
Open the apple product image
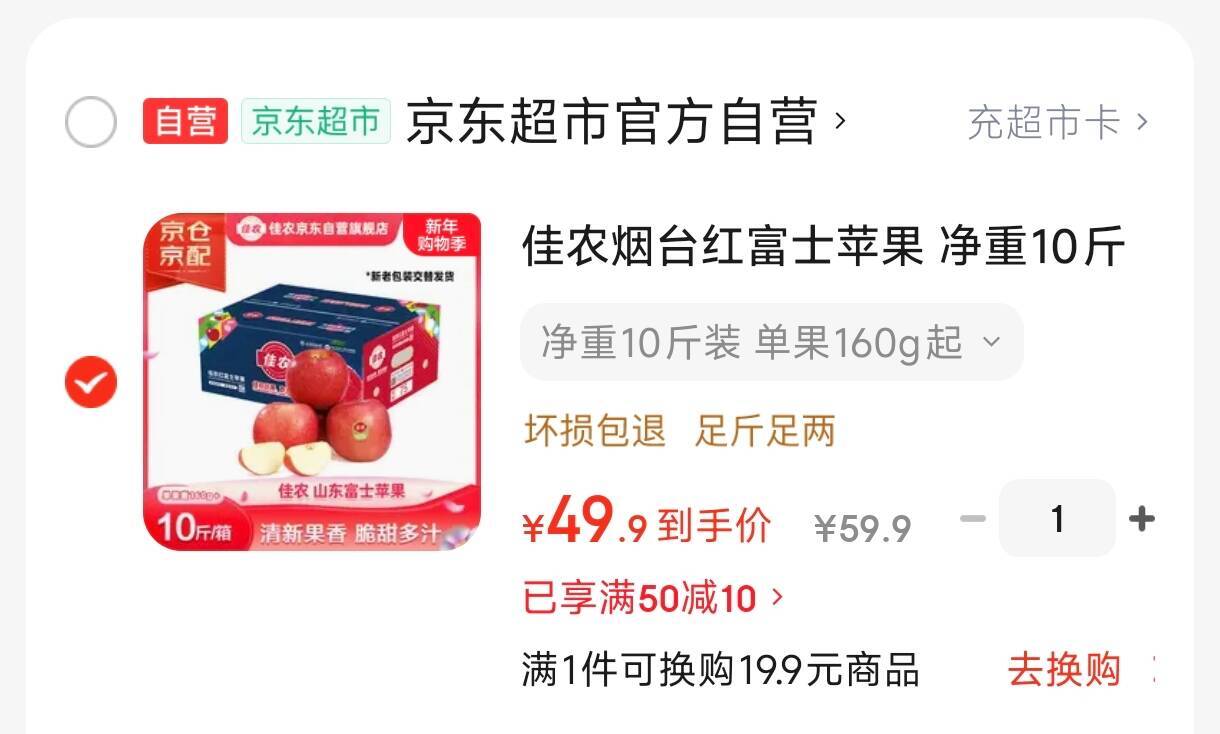pyautogui.click(x=313, y=381)
